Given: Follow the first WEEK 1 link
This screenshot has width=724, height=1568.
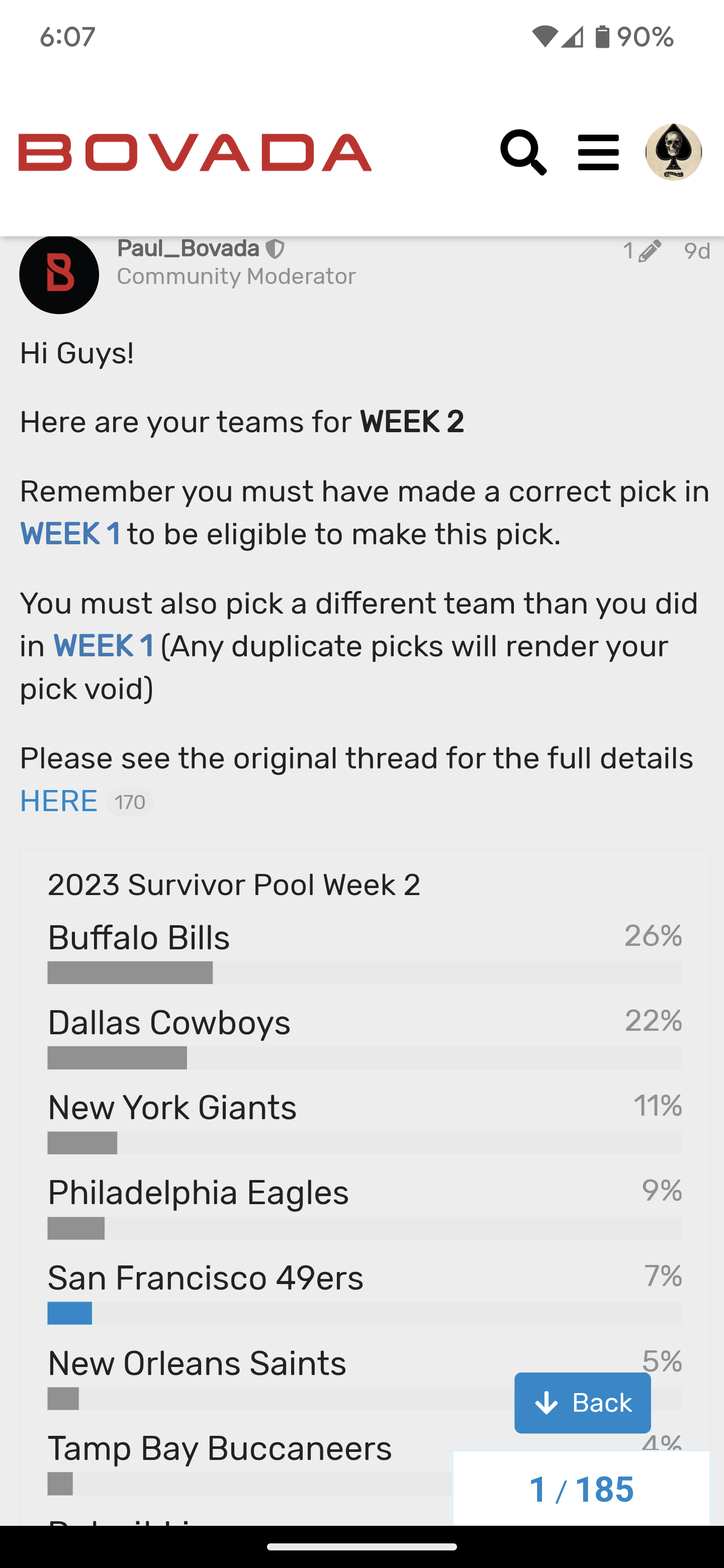Looking at the screenshot, I should point(70,534).
